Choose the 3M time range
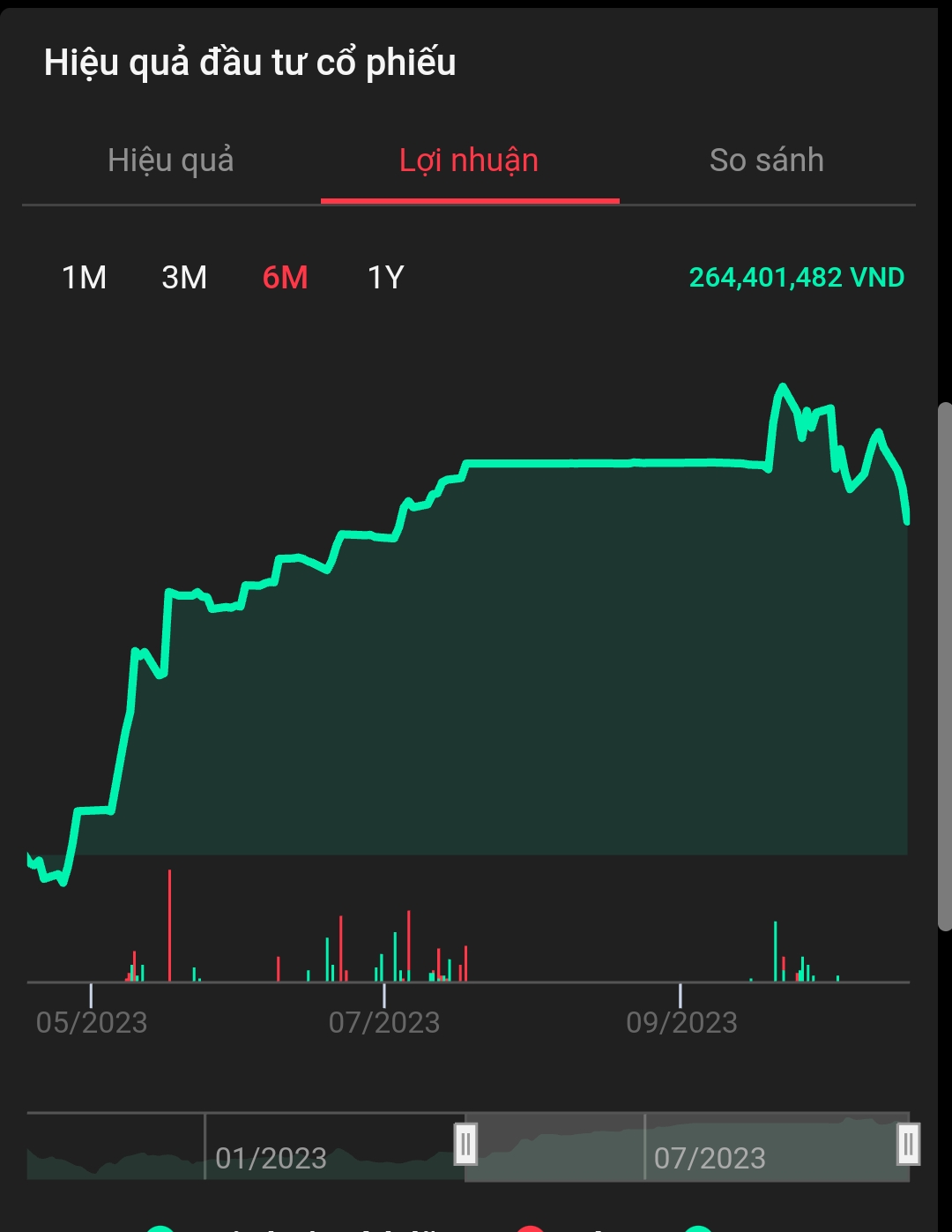Screen dimensions: 952x1232 (x=184, y=278)
